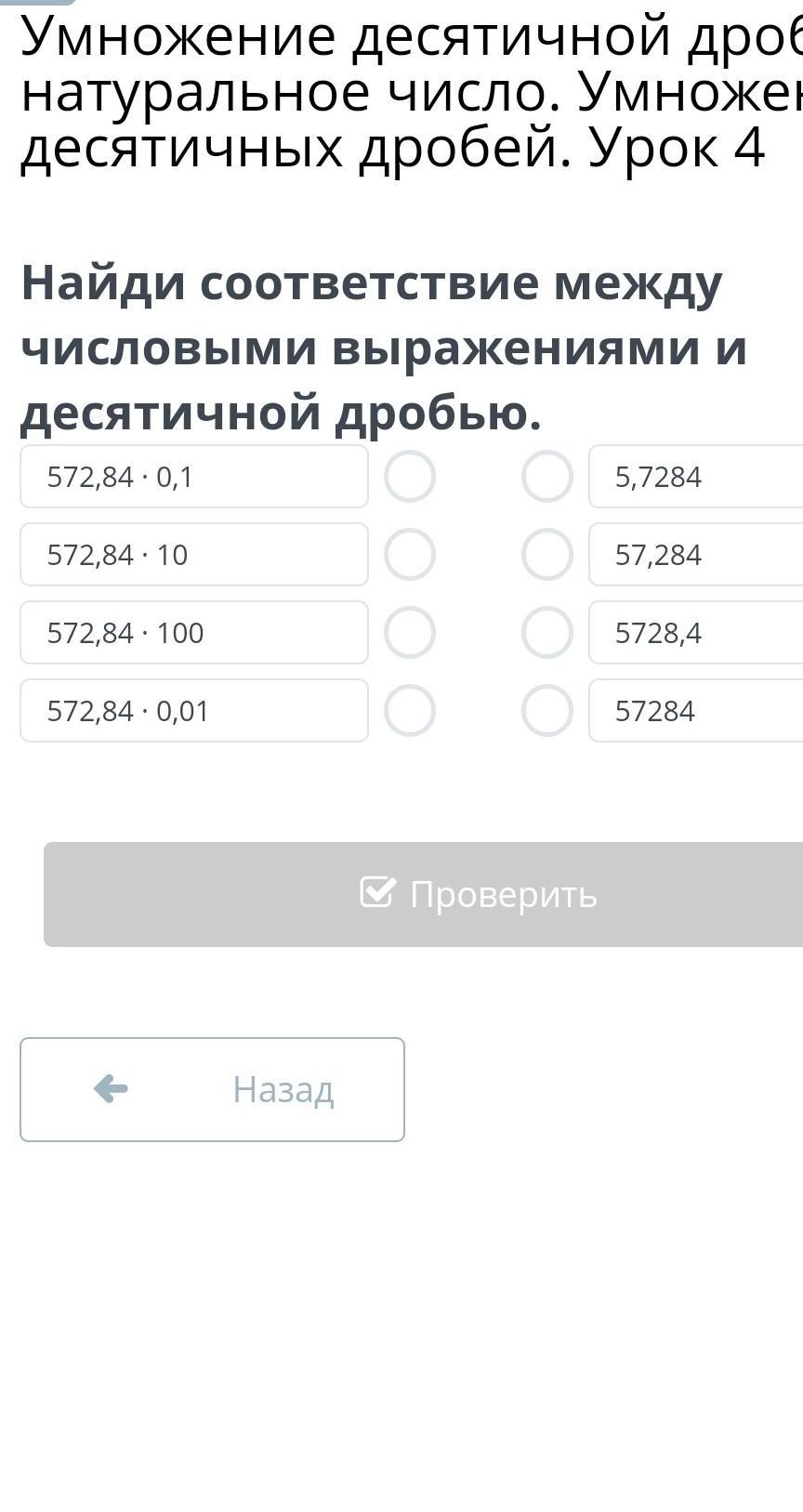Viewport: 803px width, 1512px height.
Task: Tap the Проверить check button
Action: point(479,894)
